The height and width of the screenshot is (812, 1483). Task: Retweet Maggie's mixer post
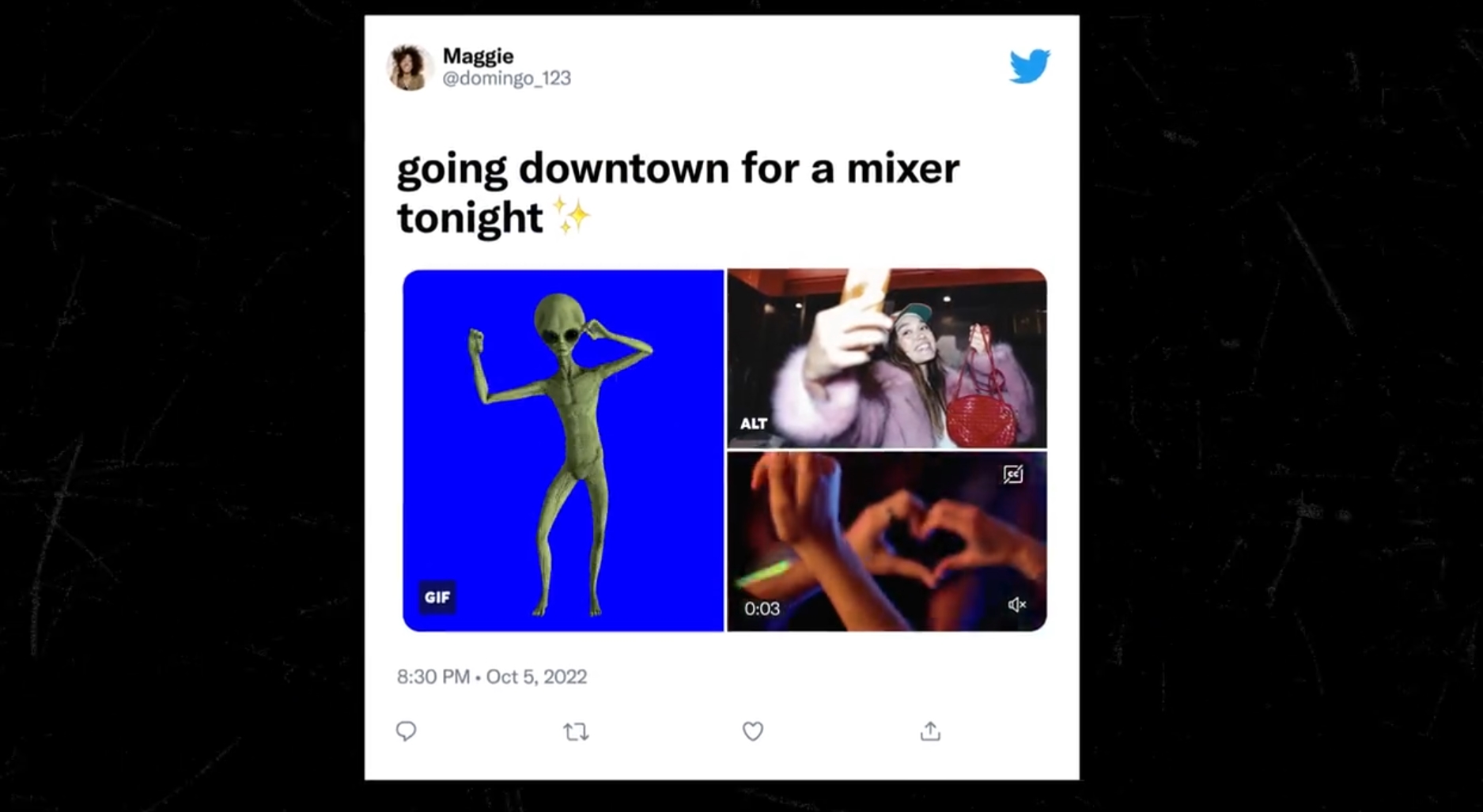tap(576, 732)
